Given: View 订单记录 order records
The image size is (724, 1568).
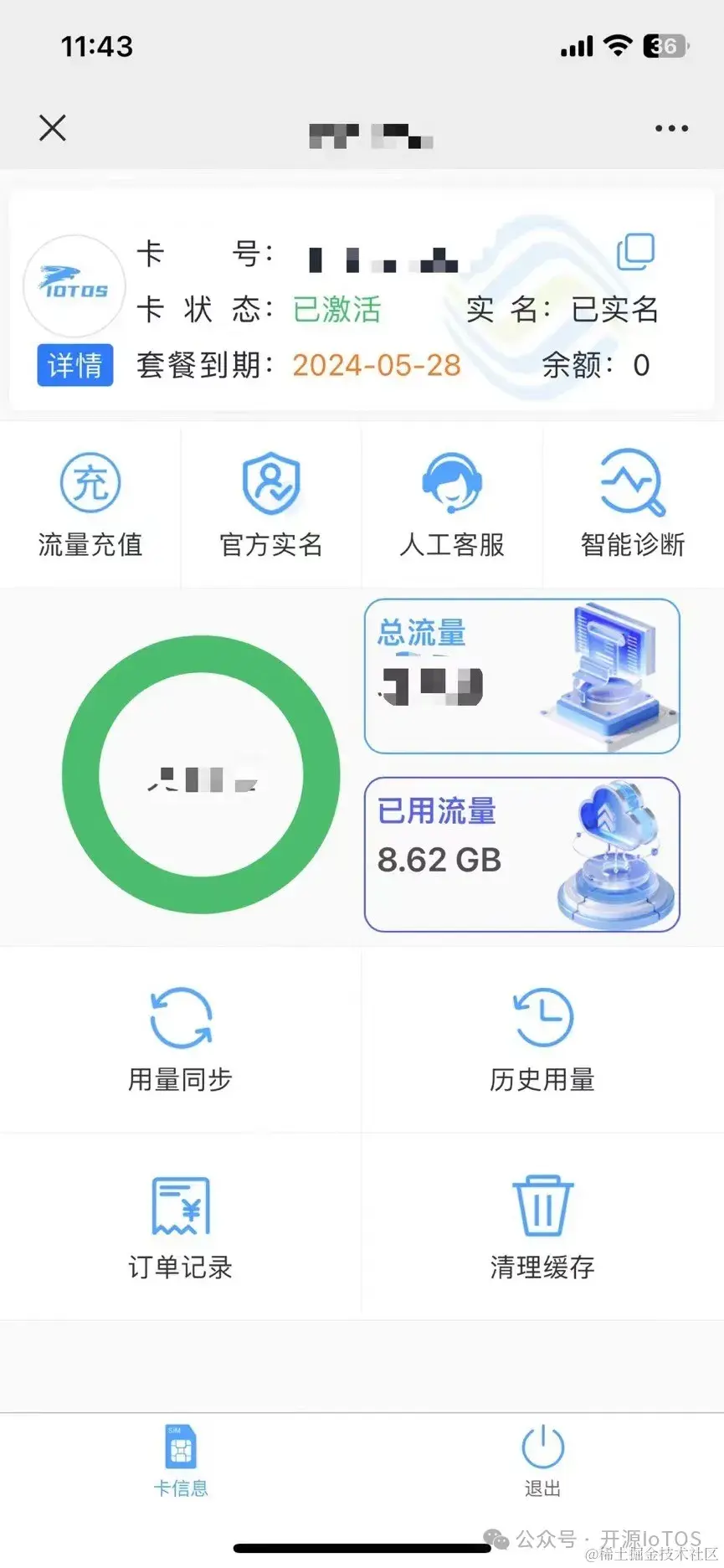Looking at the screenshot, I should pyautogui.click(x=180, y=1224).
